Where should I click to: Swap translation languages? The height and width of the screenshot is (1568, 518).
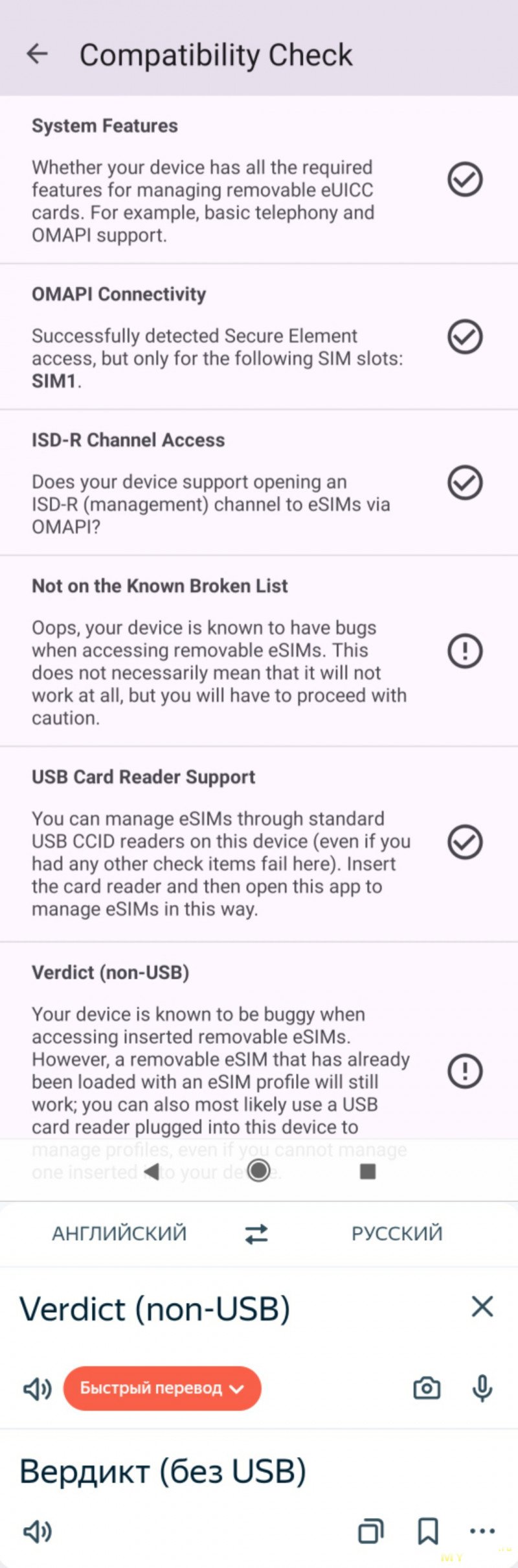[256, 1234]
